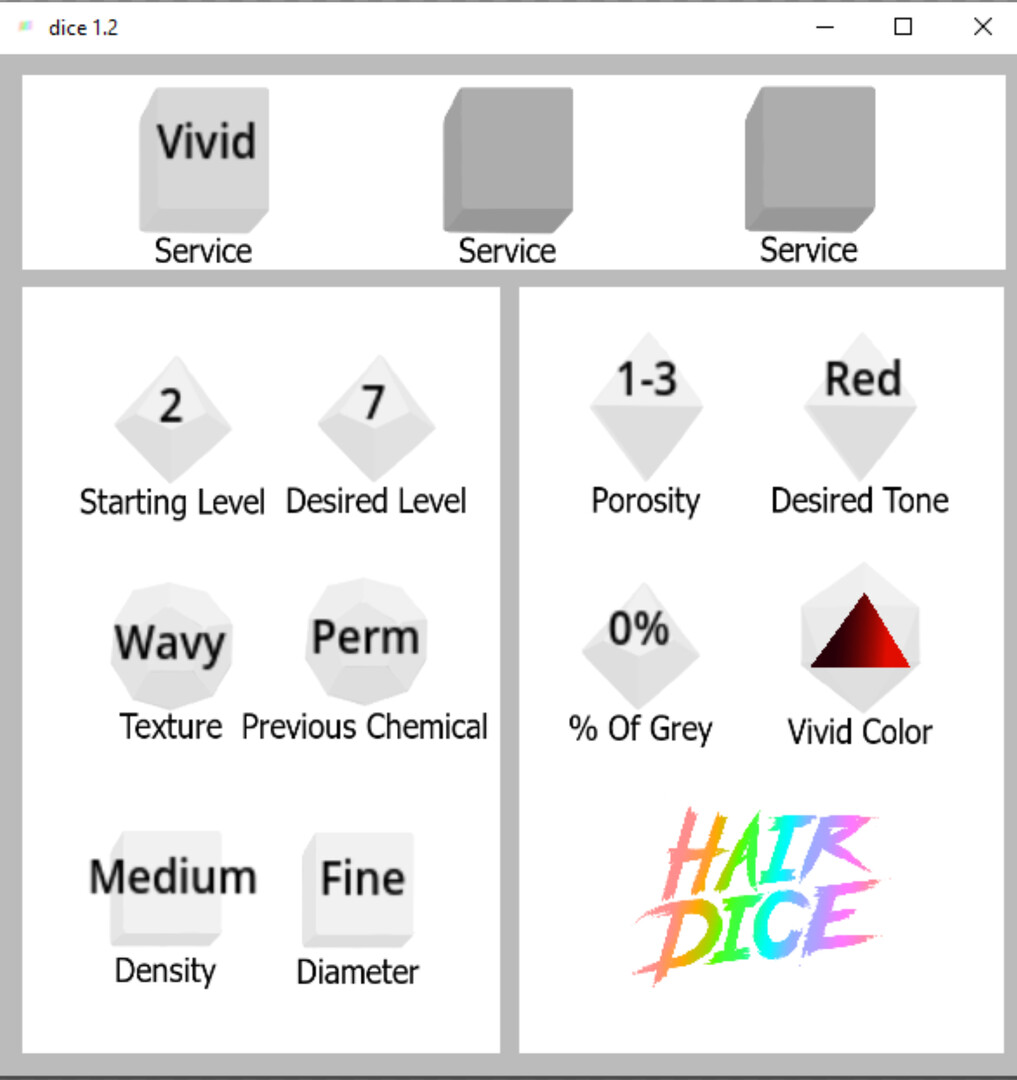Roll the Density die showing Medium
1017x1080 pixels.
168,886
